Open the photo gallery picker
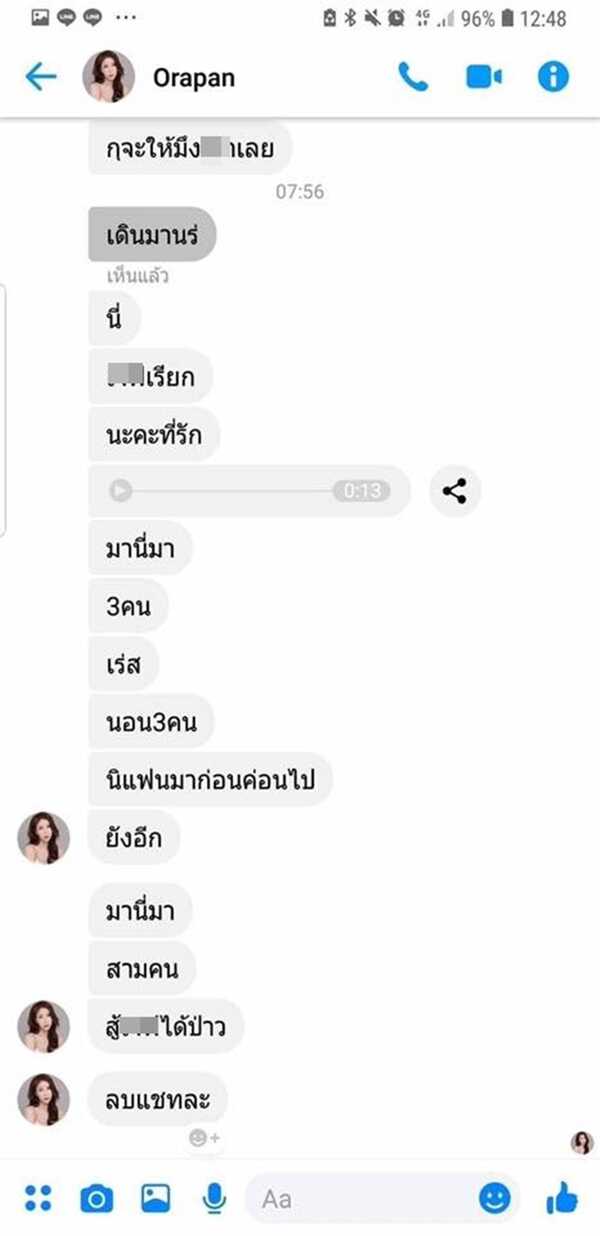This screenshot has width=600, height=1236. click(156, 1197)
